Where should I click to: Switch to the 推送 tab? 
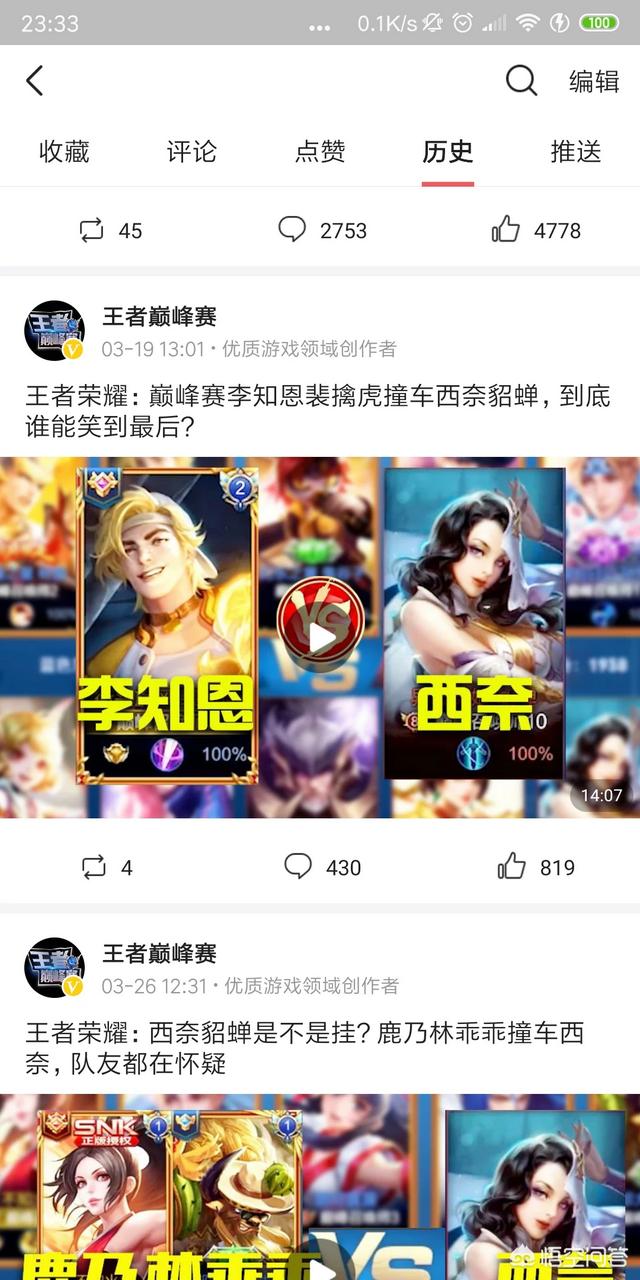576,152
